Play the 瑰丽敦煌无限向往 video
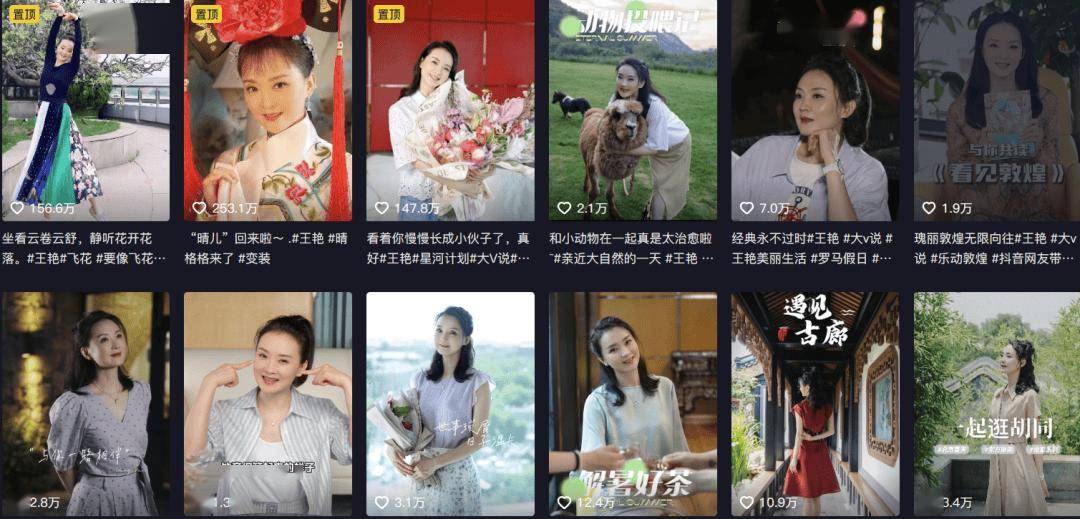 click(996, 110)
